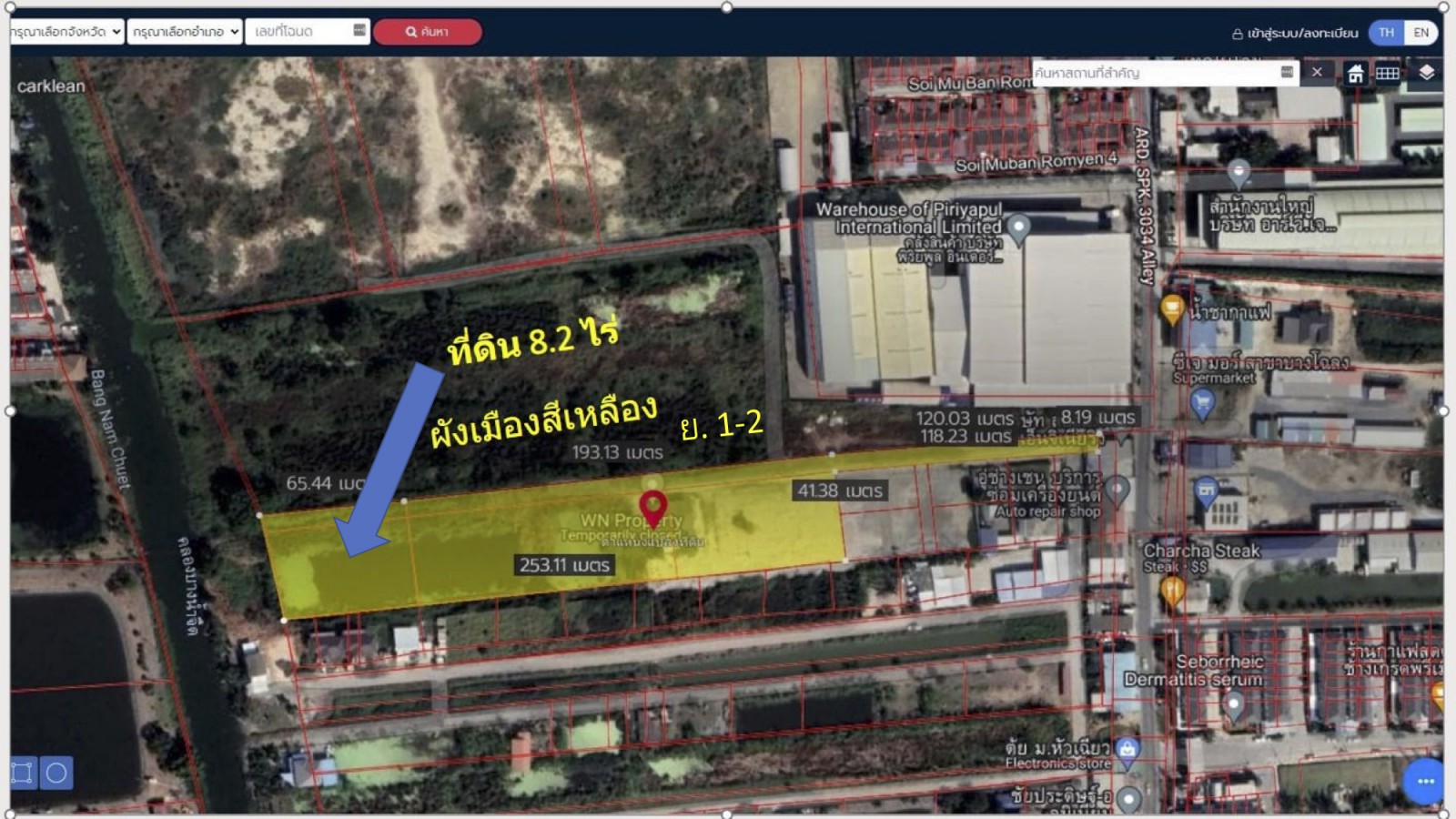Tap the red ค้นหา search button
The image size is (1456, 819).
point(427,32)
